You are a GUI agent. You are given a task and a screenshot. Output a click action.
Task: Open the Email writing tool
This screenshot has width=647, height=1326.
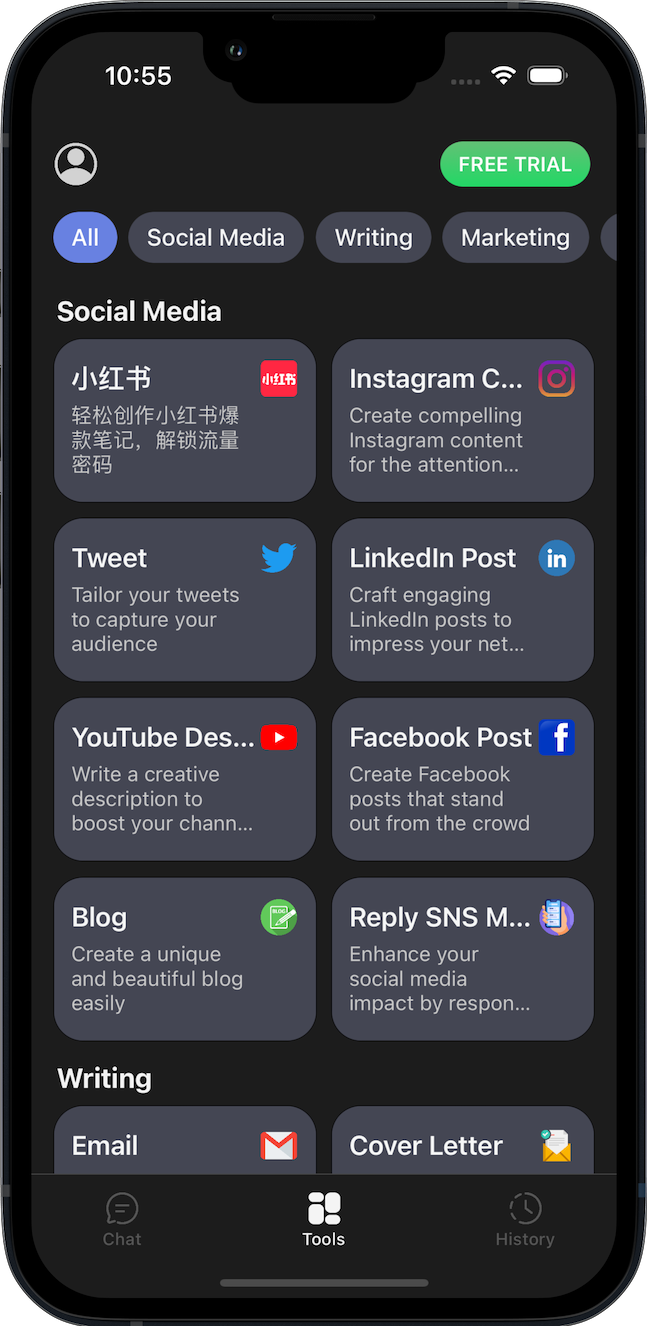click(185, 1143)
